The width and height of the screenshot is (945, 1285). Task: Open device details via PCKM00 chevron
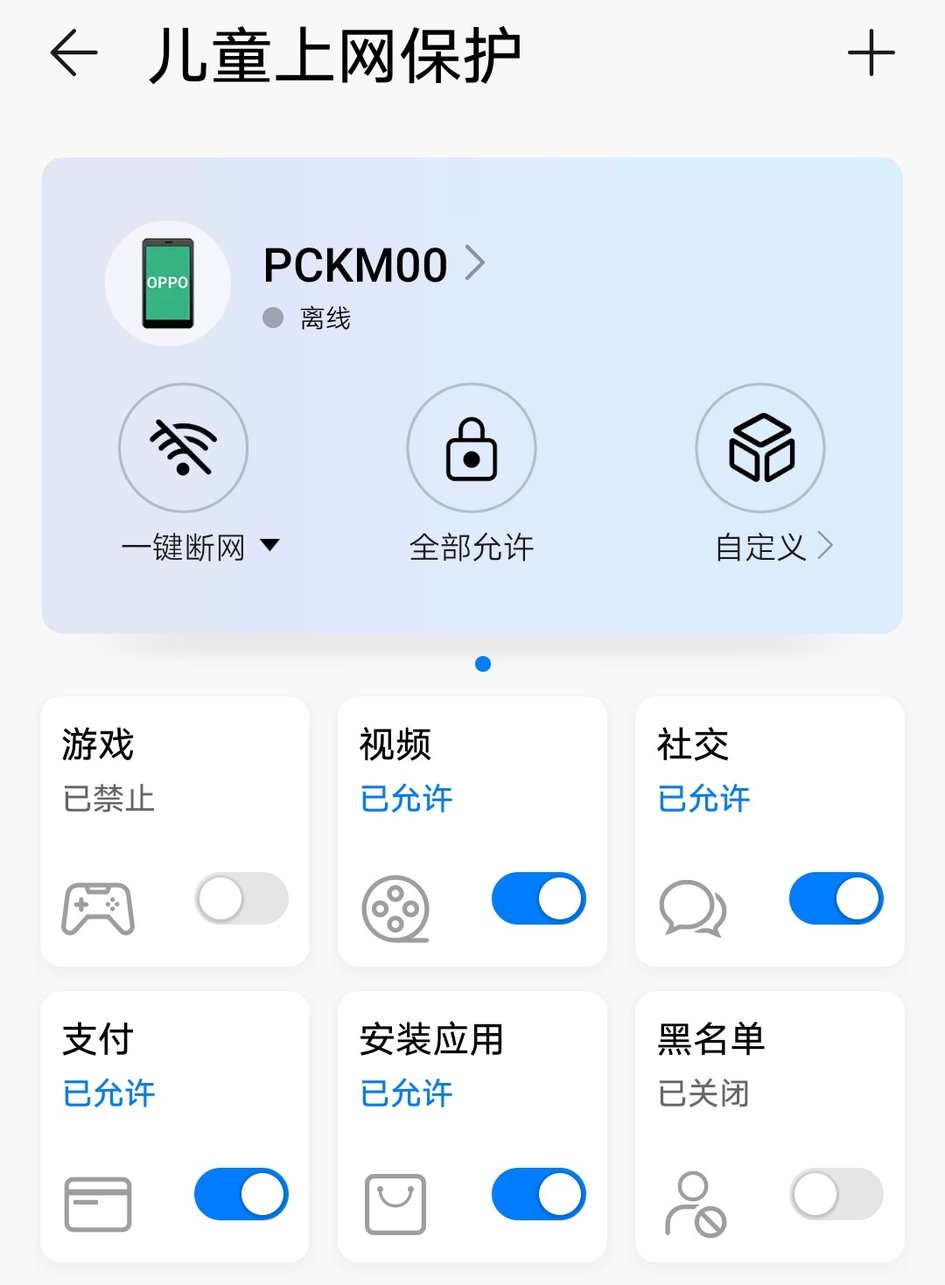pos(477,263)
